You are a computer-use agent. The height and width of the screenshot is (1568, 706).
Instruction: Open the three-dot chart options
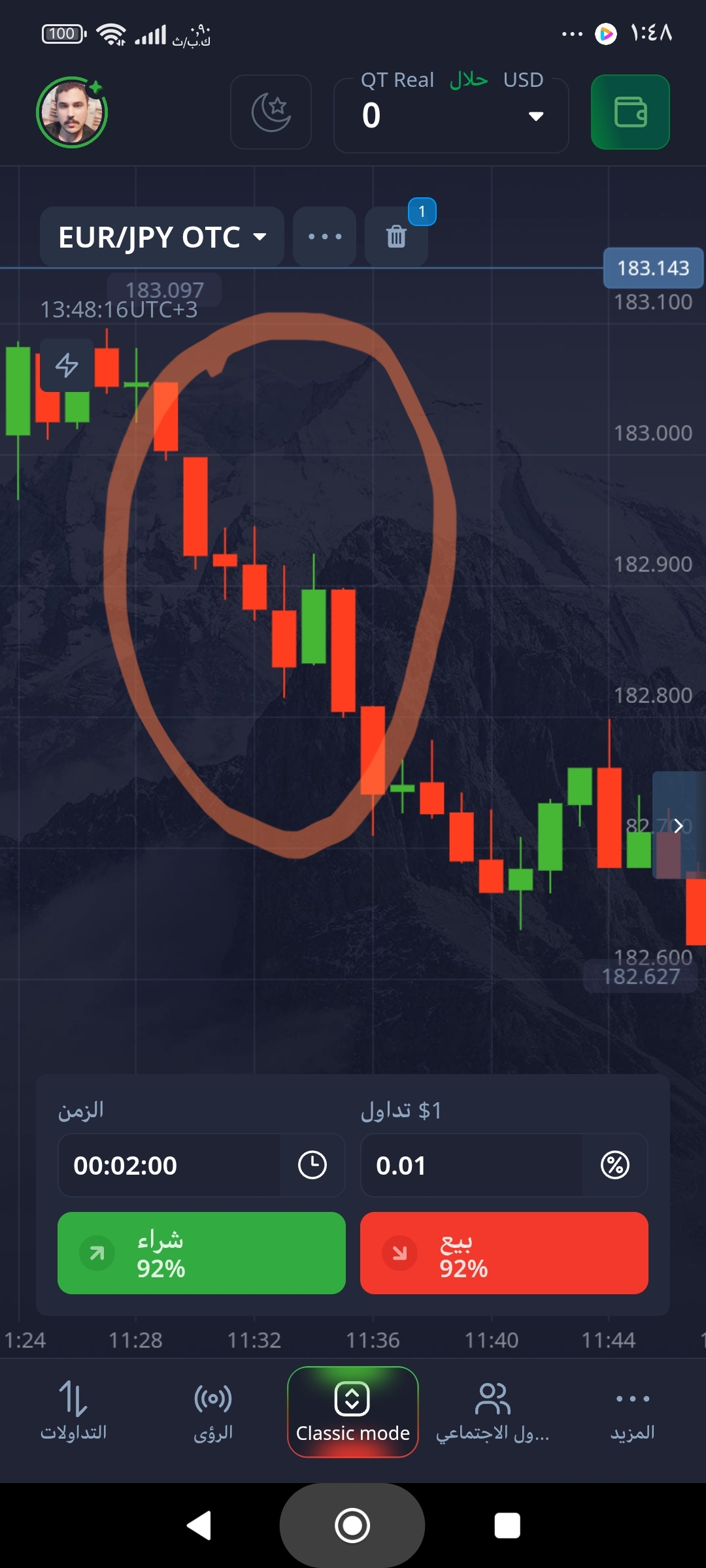click(325, 237)
